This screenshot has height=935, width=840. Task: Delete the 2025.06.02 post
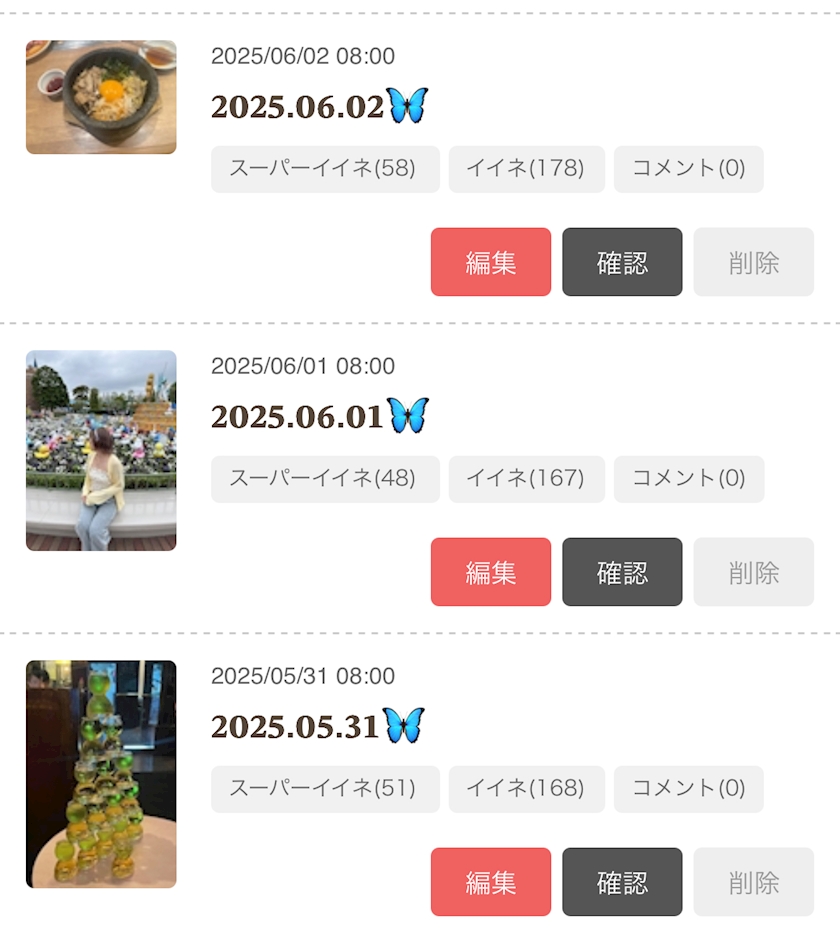pos(753,262)
